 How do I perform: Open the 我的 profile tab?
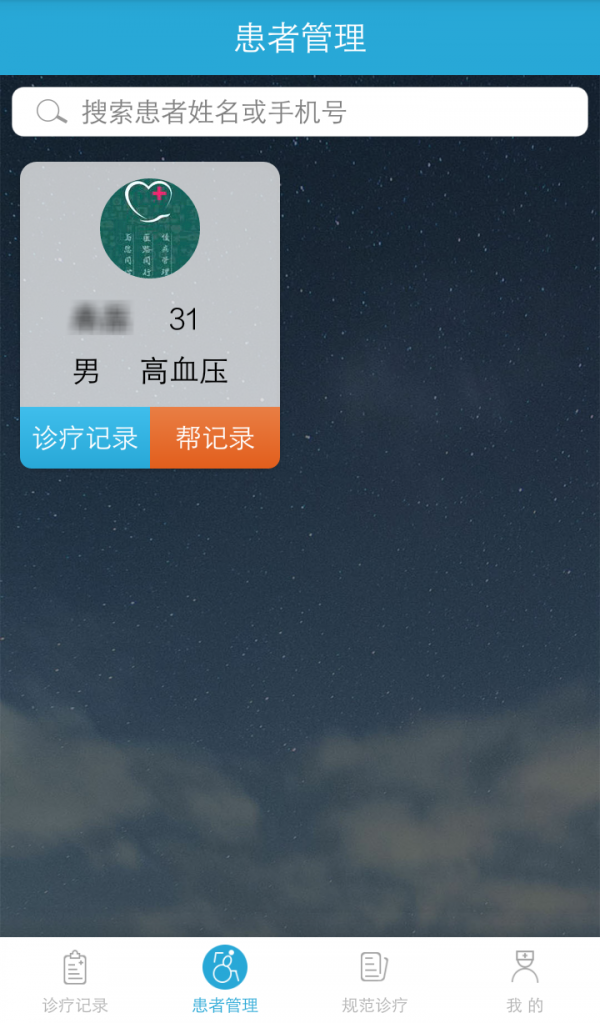coord(525,981)
